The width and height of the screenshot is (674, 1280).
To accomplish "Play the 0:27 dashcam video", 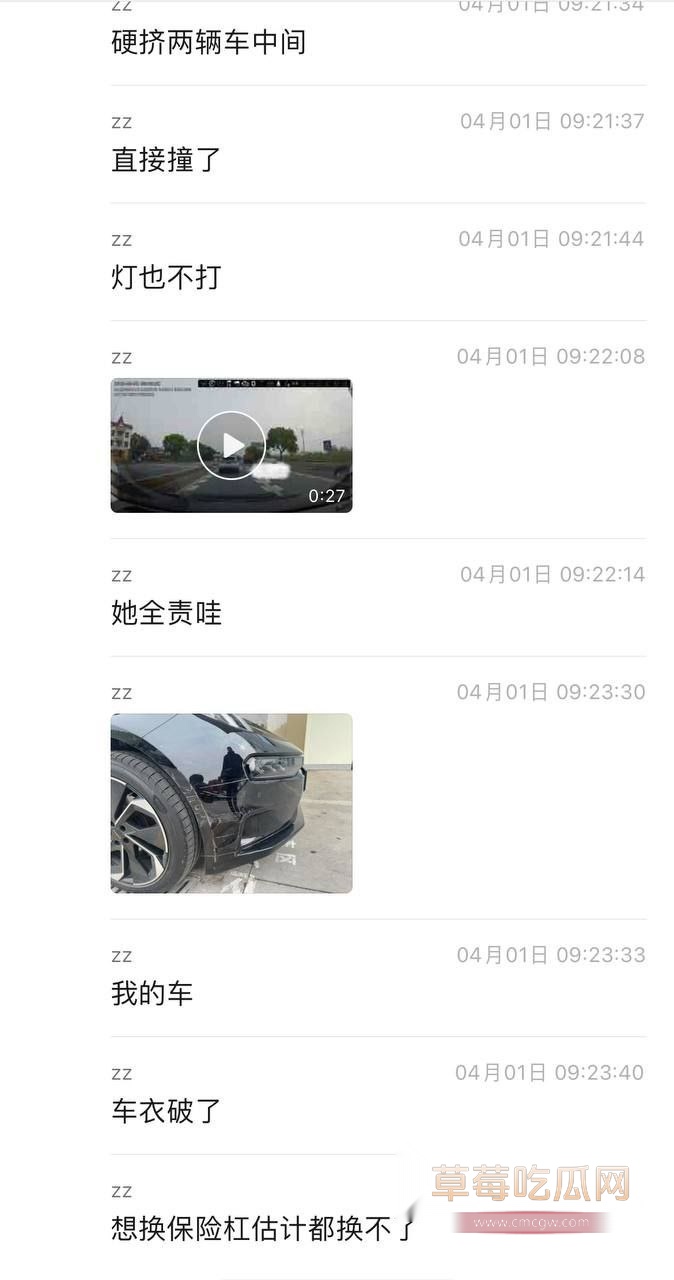I will pyautogui.click(x=231, y=445).
